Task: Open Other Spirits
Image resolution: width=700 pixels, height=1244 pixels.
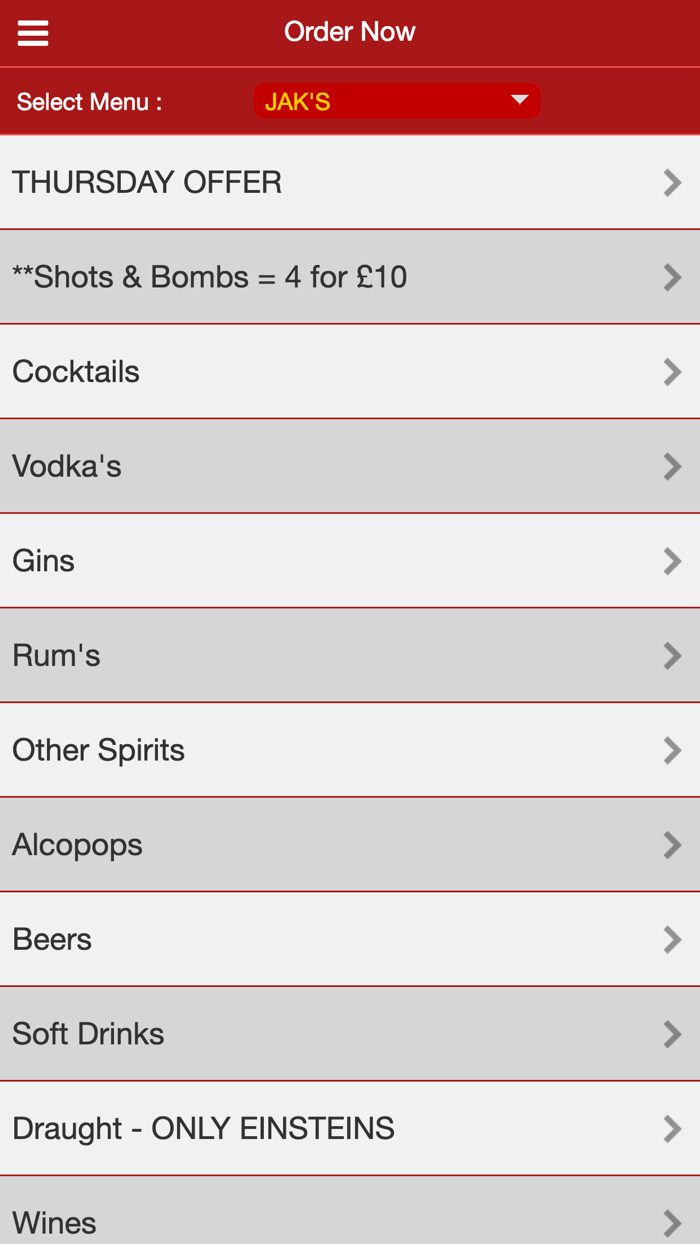Action: (x=350, y=750)
